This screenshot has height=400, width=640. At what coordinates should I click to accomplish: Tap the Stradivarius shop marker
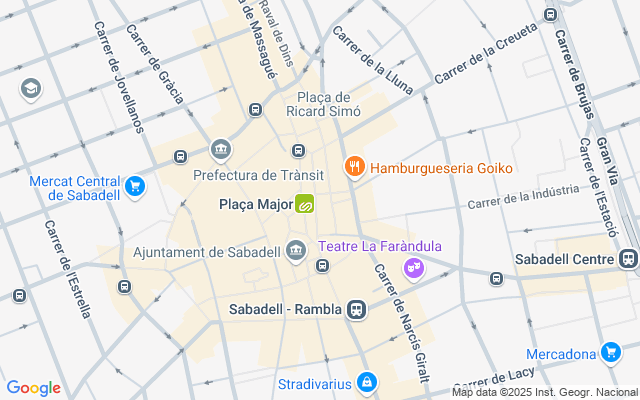click(367, 382)
